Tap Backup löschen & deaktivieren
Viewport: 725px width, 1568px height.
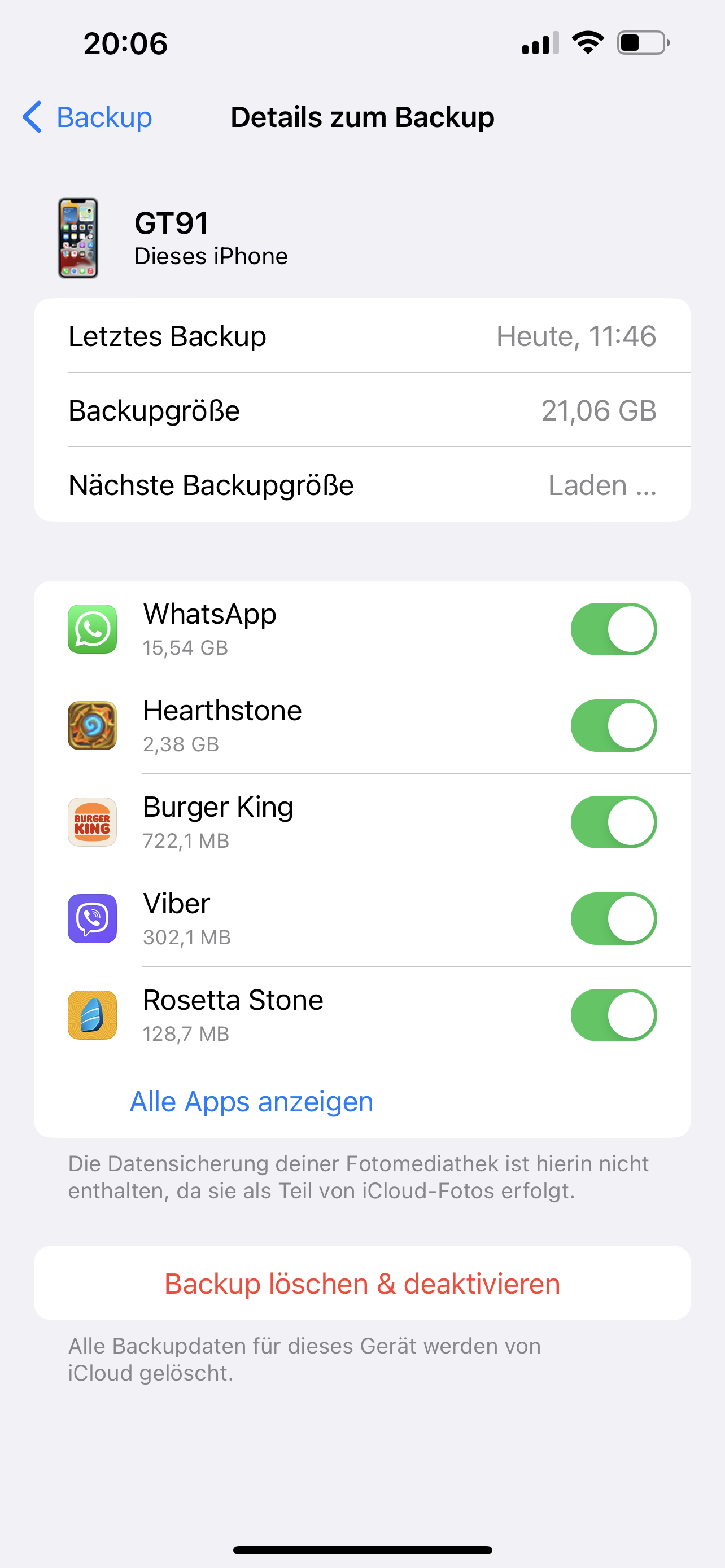[x=362, y=1283]
